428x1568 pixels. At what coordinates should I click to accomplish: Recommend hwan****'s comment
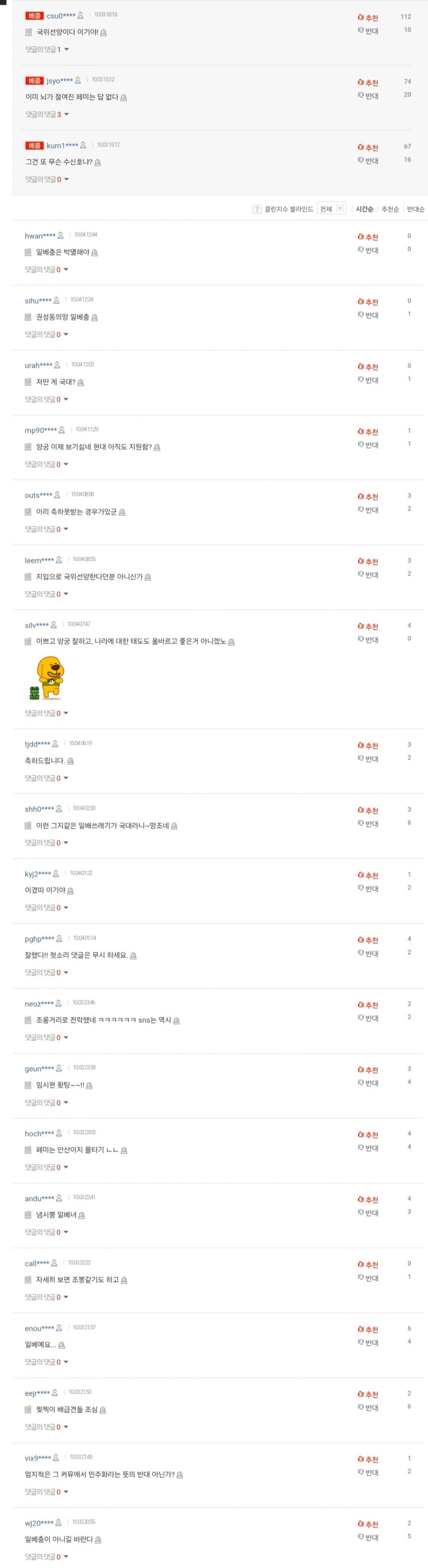pyautogui.click(x=368, y=237)
